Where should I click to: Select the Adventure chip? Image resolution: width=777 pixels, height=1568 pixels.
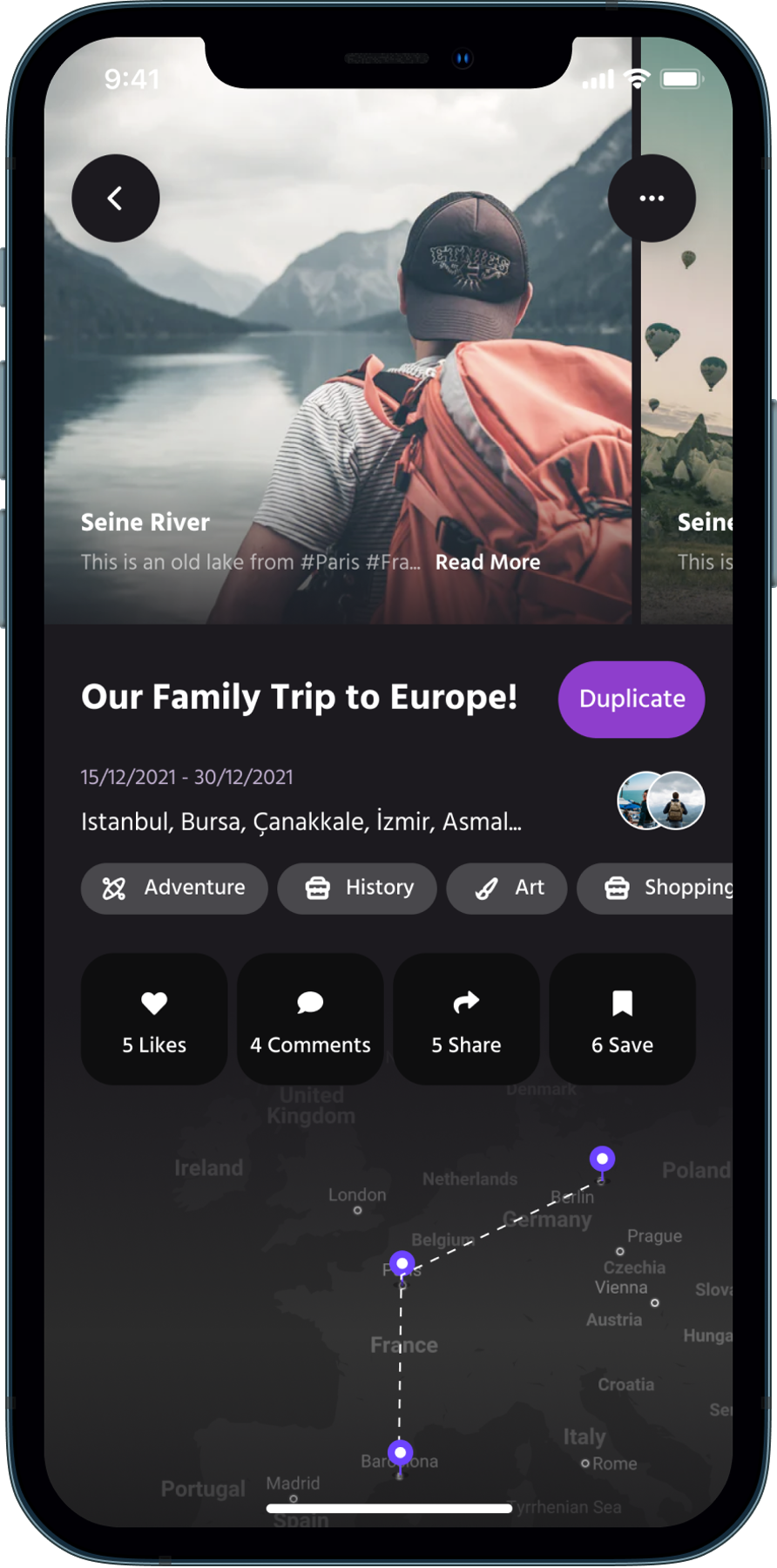point(174,889)
